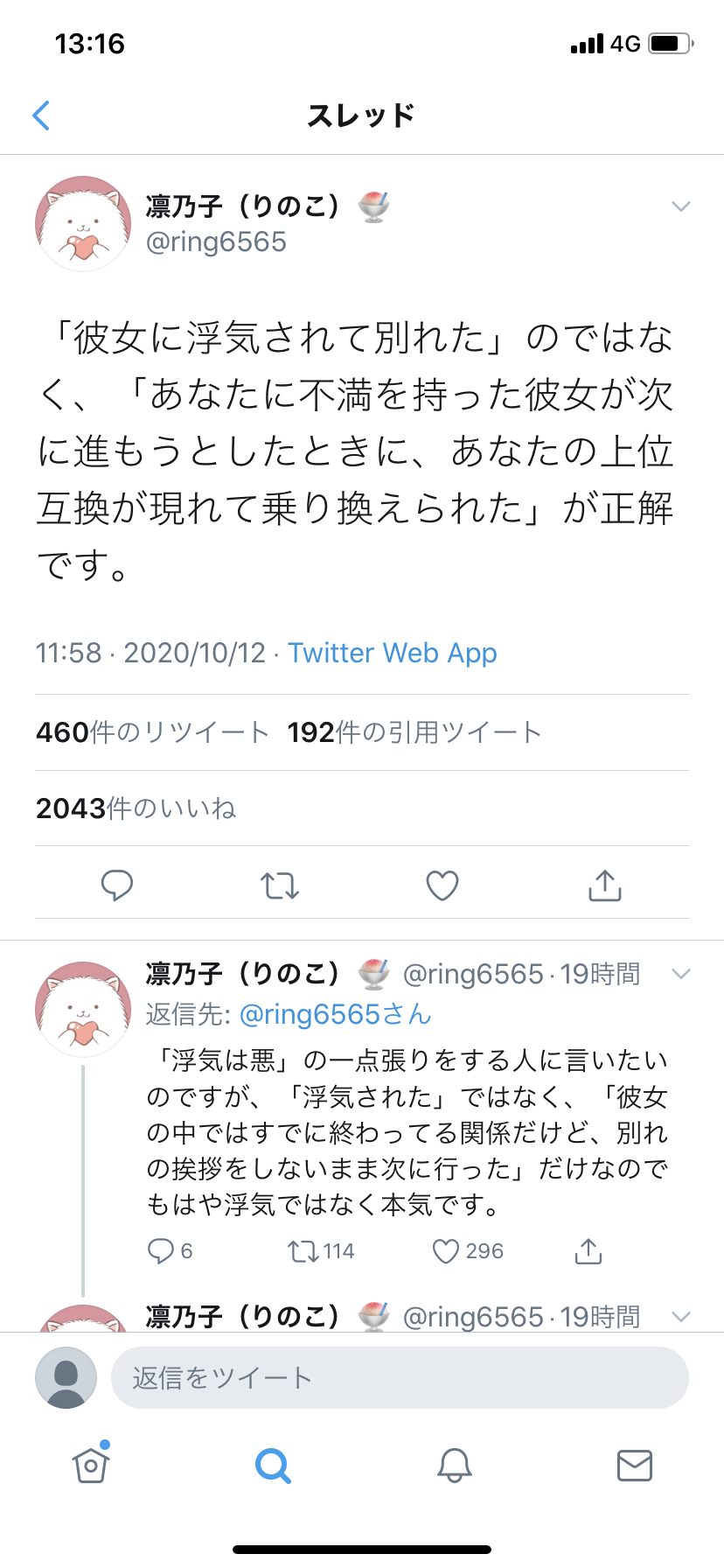Like the reply with 296 likes
Screen dimensions: 724x1568
(468, 1251)
